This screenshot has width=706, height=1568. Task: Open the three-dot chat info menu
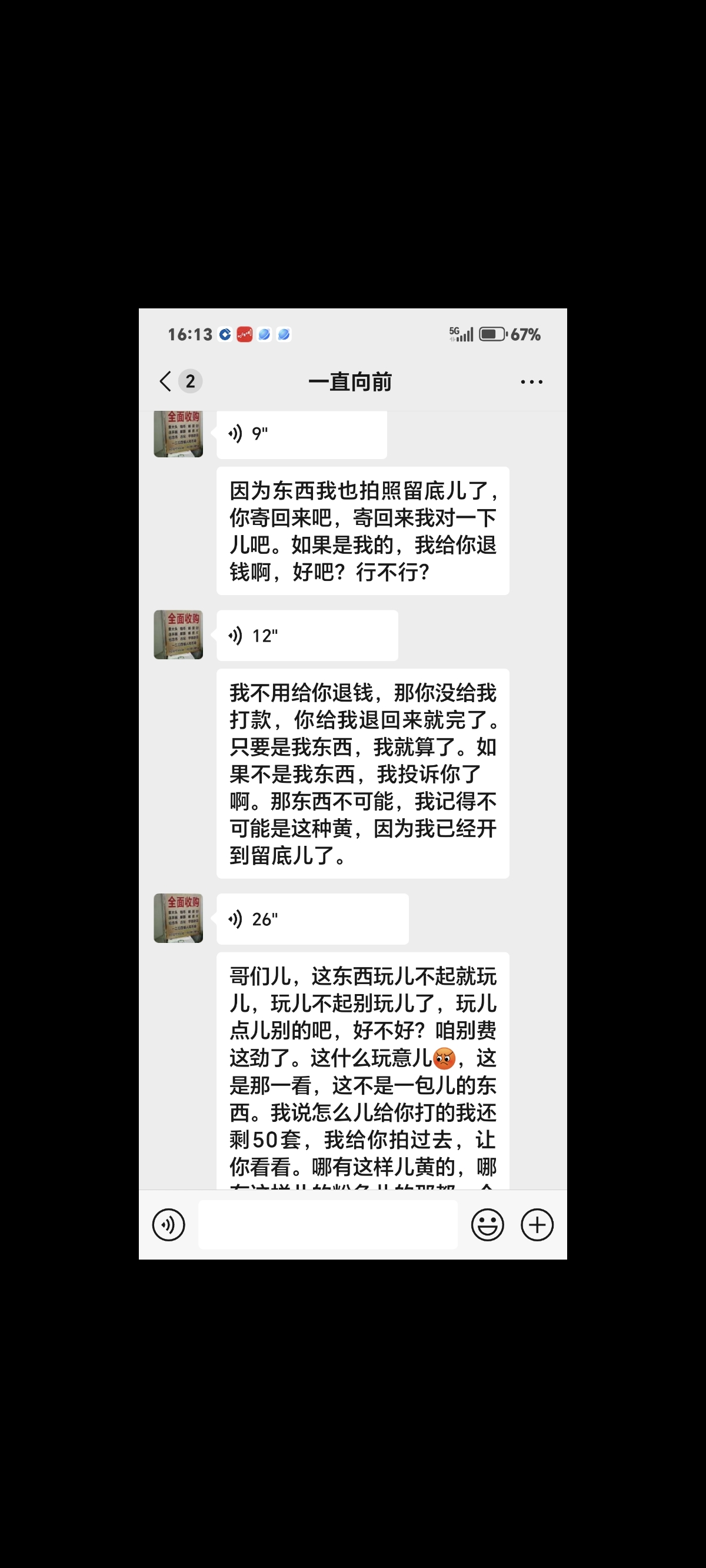pyautogui.click(x=531, y=382)
